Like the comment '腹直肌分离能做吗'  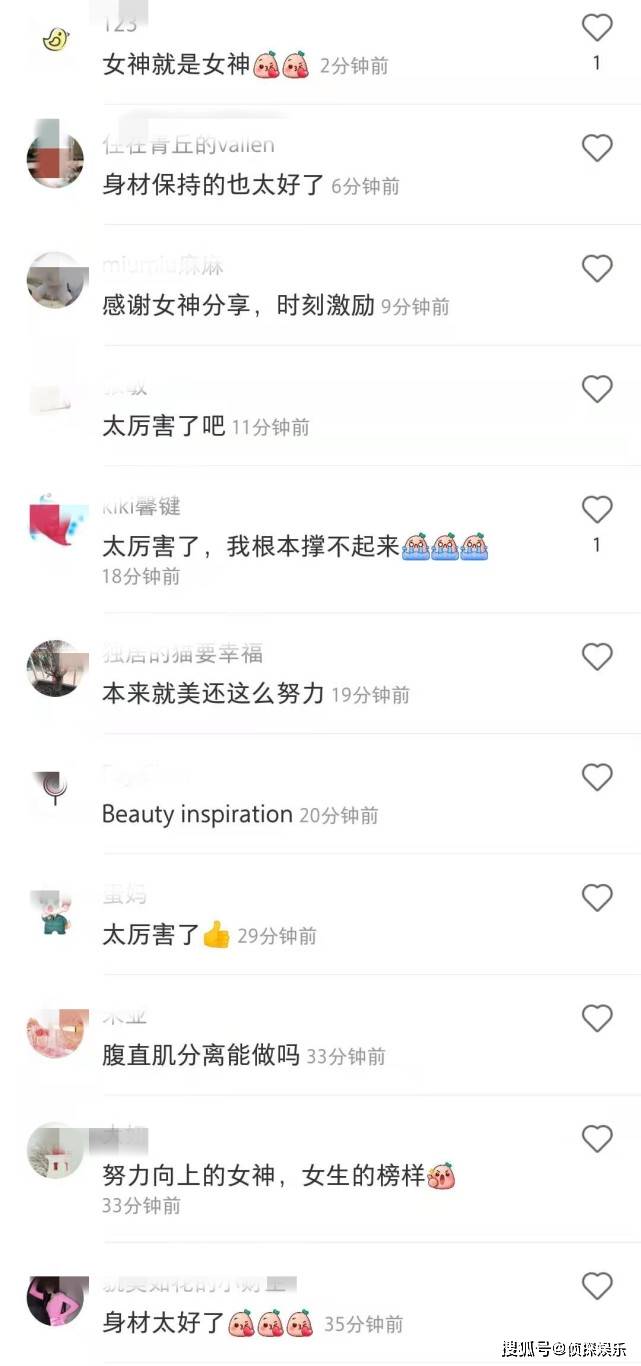pos(597,1018)
